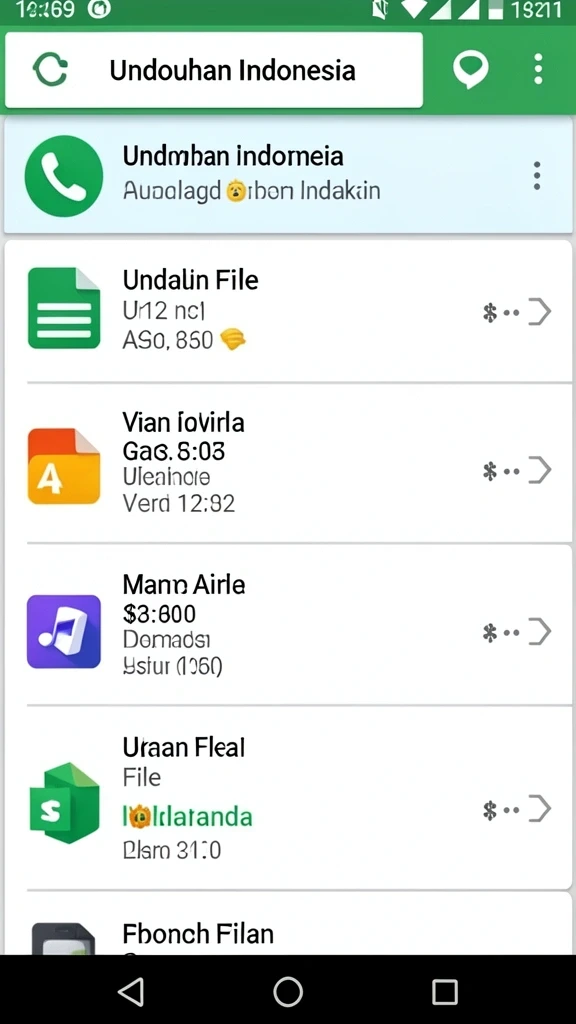The width and height of the screenshot is (576, 1024).
Task: Tap the arrow next to Uraan Fleal
Action: coord(539,809)
